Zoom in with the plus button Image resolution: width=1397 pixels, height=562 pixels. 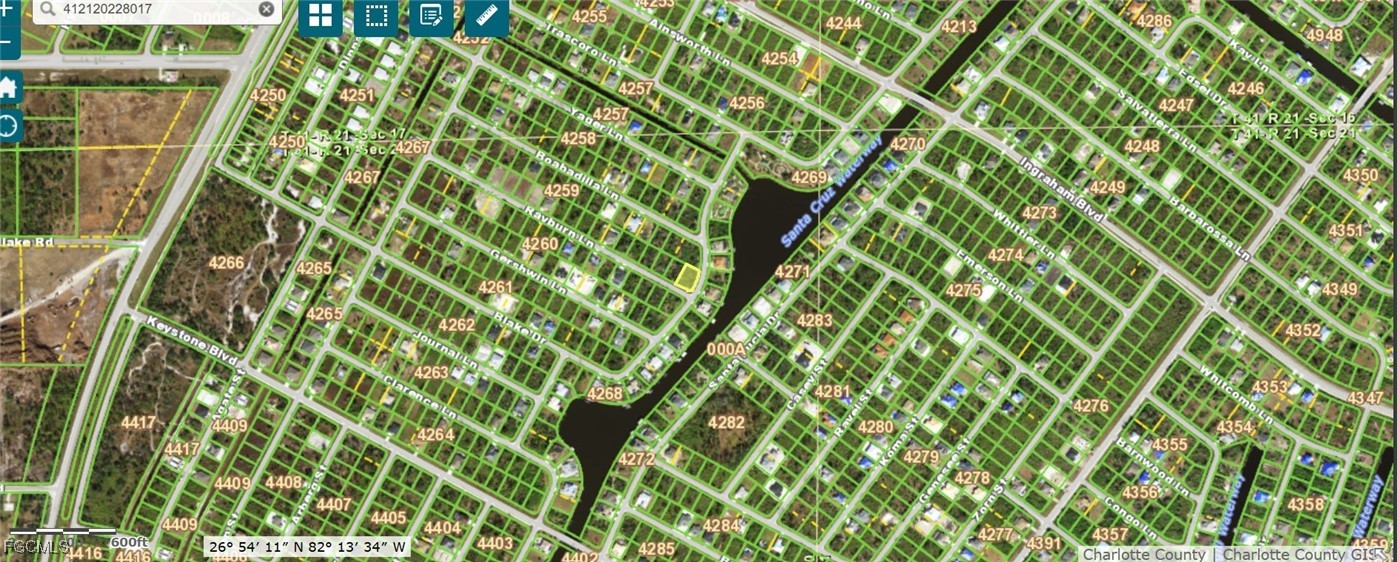tap(8, 10)
